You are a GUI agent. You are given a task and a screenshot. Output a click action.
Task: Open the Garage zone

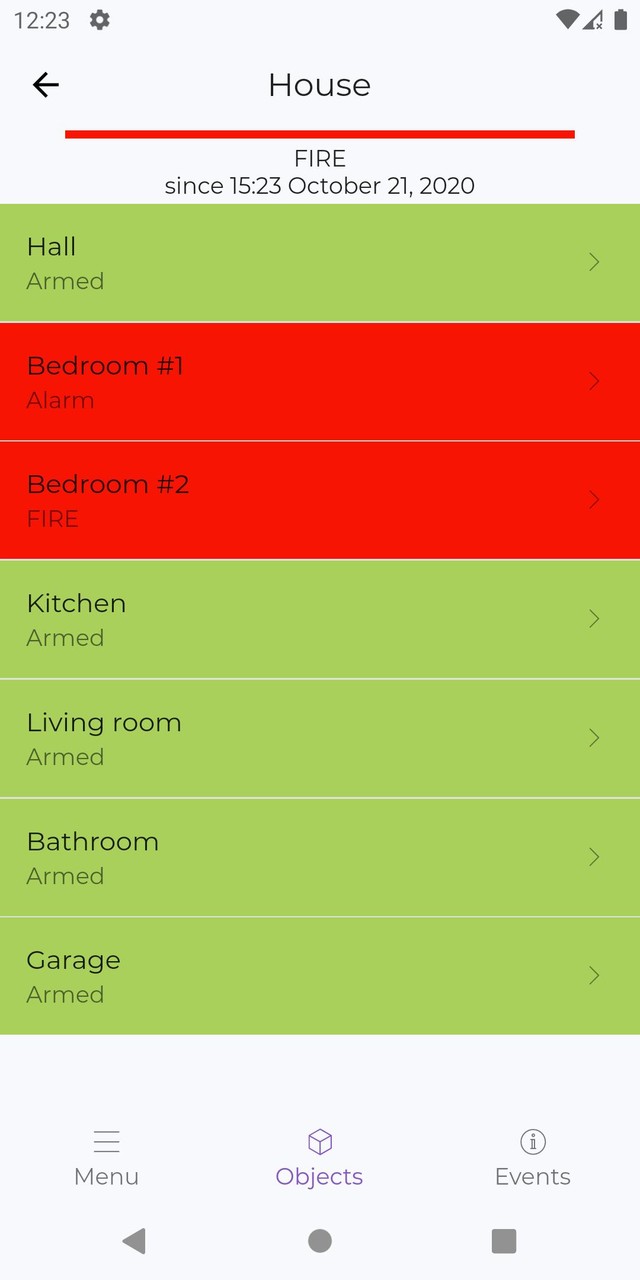(320, 976)
